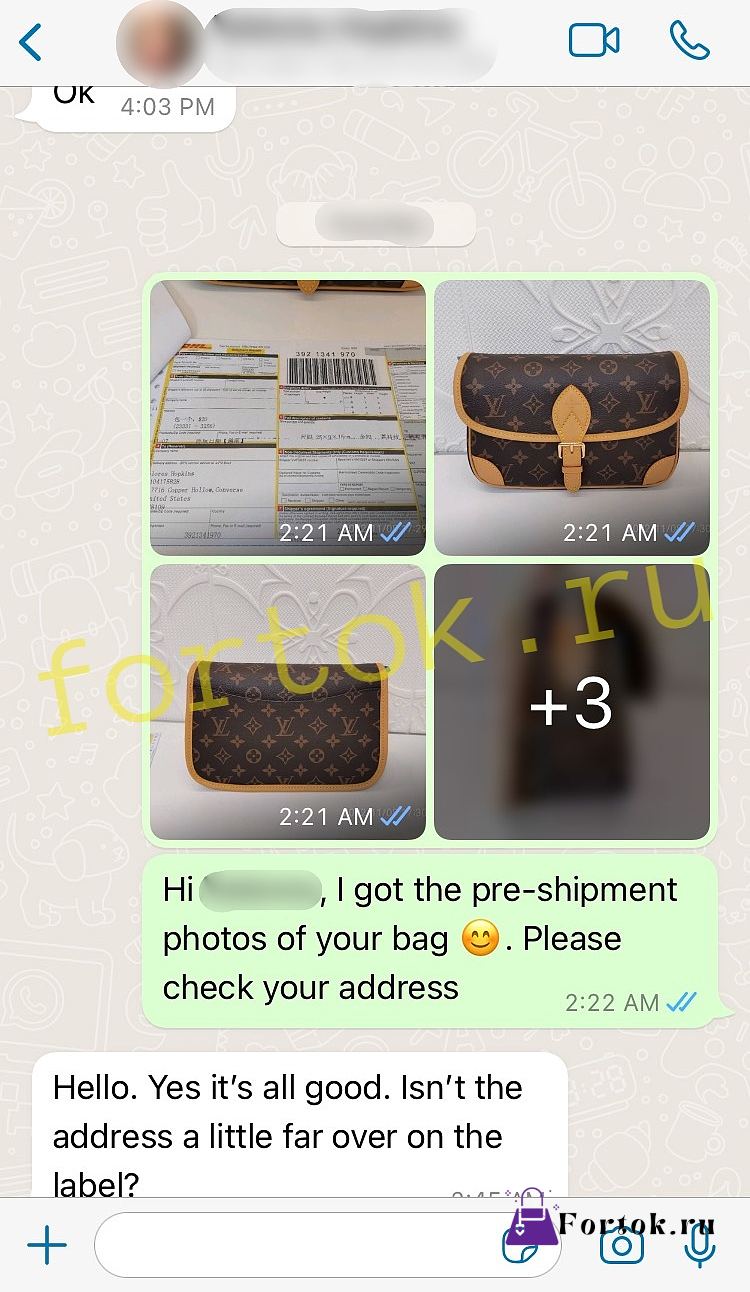The image size is (750, 1292).
Task: Start a video call
Action: [594, 41]
